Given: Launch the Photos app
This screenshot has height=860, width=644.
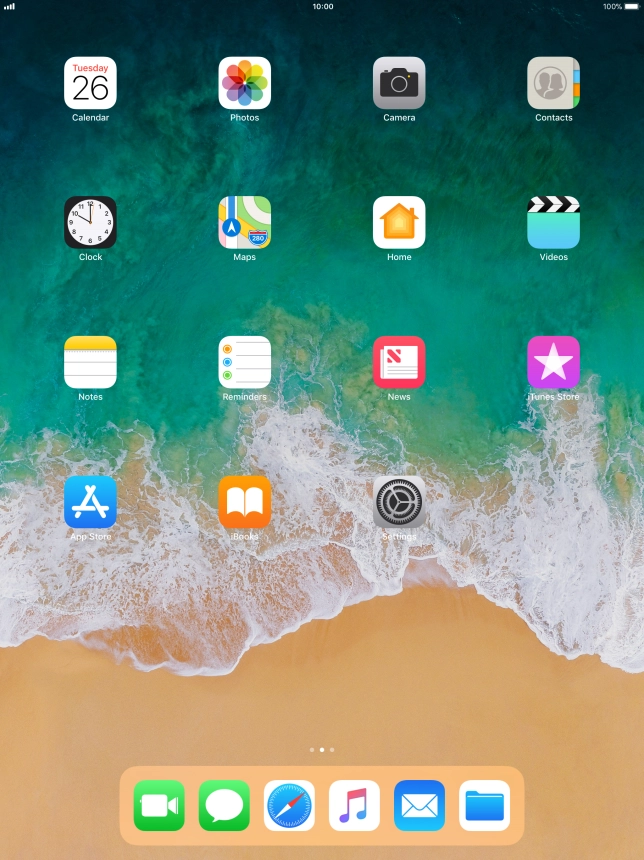Looking at the screenshot, I should (x=245, y=83).
